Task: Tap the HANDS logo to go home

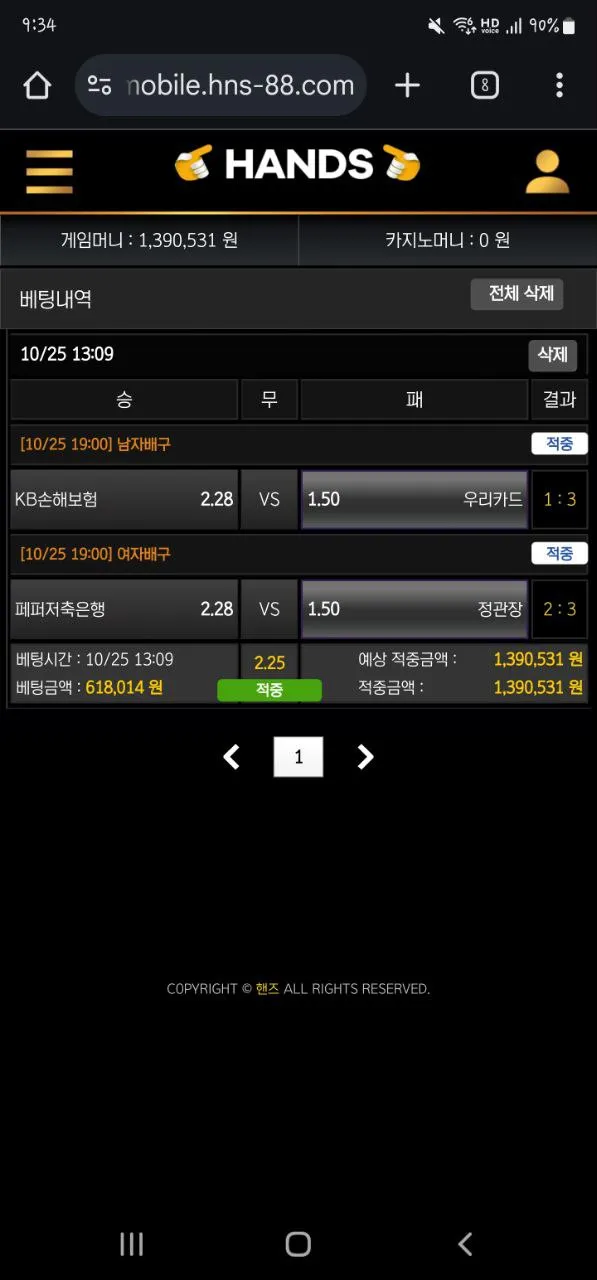Action: click(x=298, y=165)
